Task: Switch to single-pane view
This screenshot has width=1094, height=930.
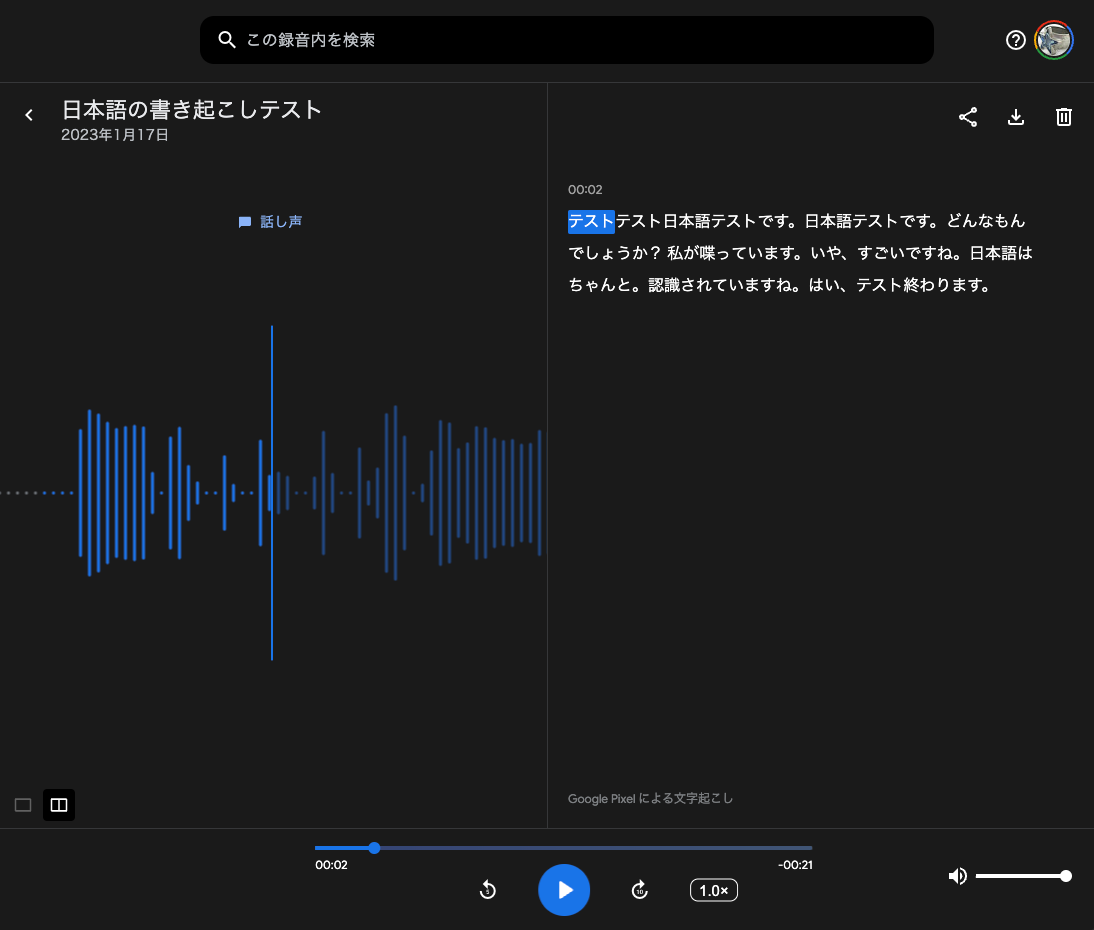Action: coord(23,805)
